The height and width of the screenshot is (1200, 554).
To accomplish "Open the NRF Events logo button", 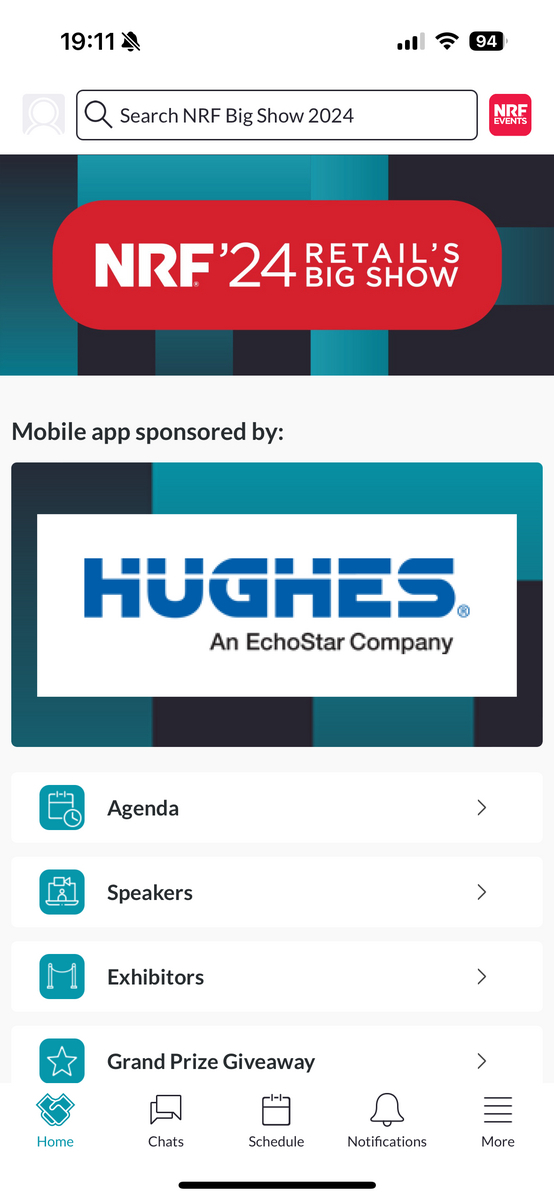I will click(x=510, y=115).
